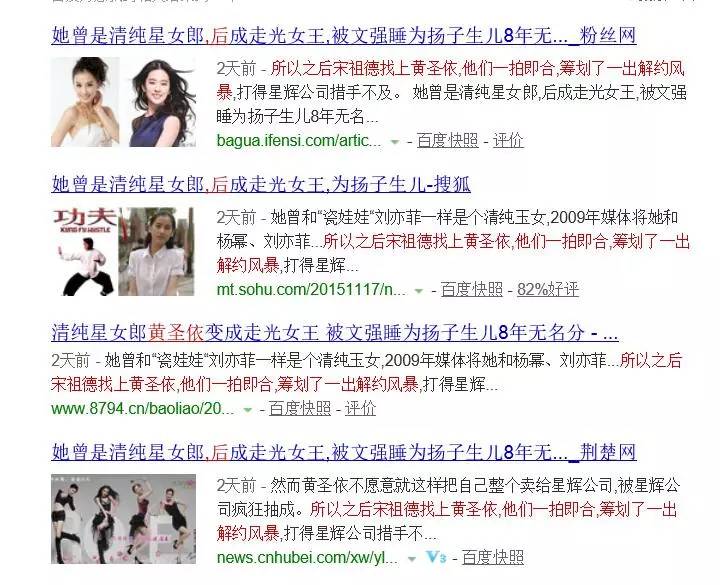Tap 评价 next to the www.8794.cn result

coord(360,408)
